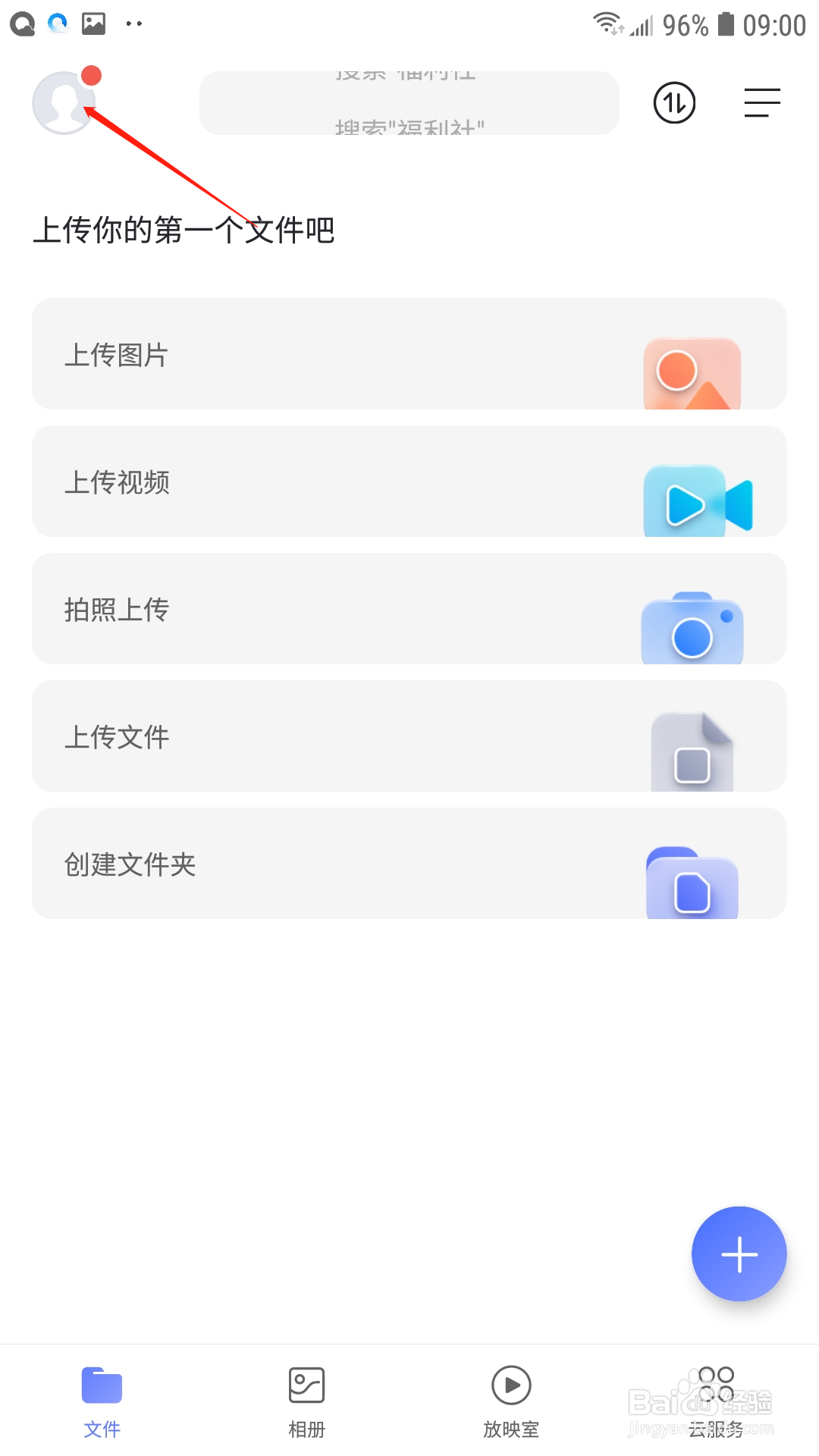Open the sort menu icon

click(x=761, y=103)
